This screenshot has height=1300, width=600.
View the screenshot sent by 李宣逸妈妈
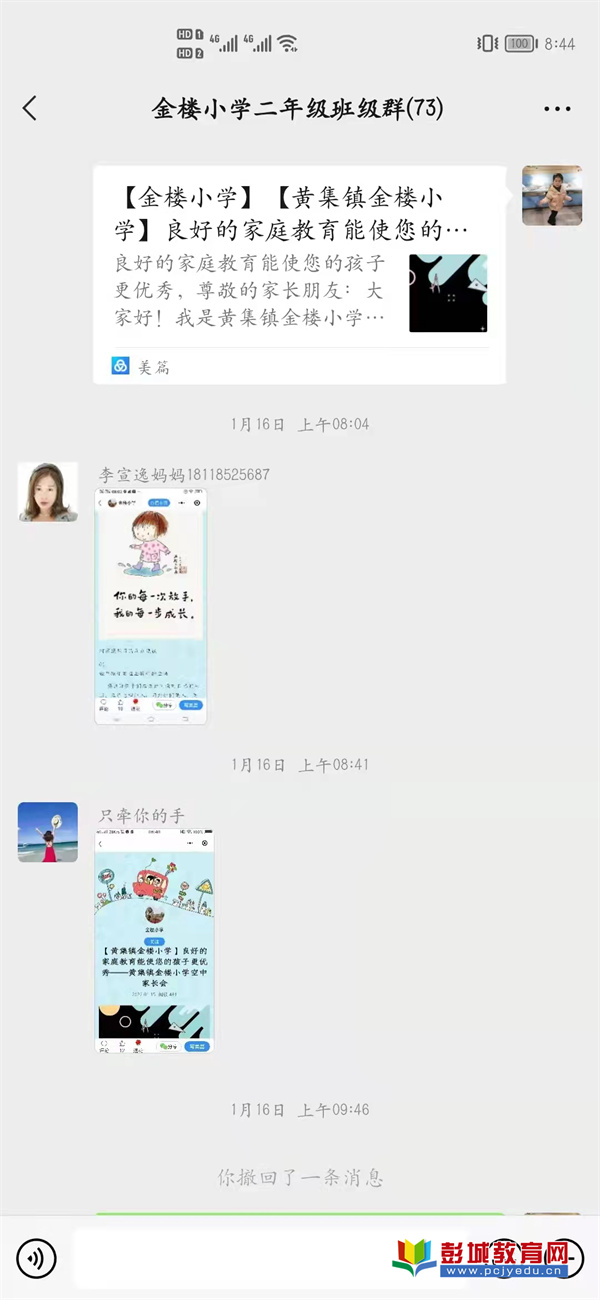point(151,606)
